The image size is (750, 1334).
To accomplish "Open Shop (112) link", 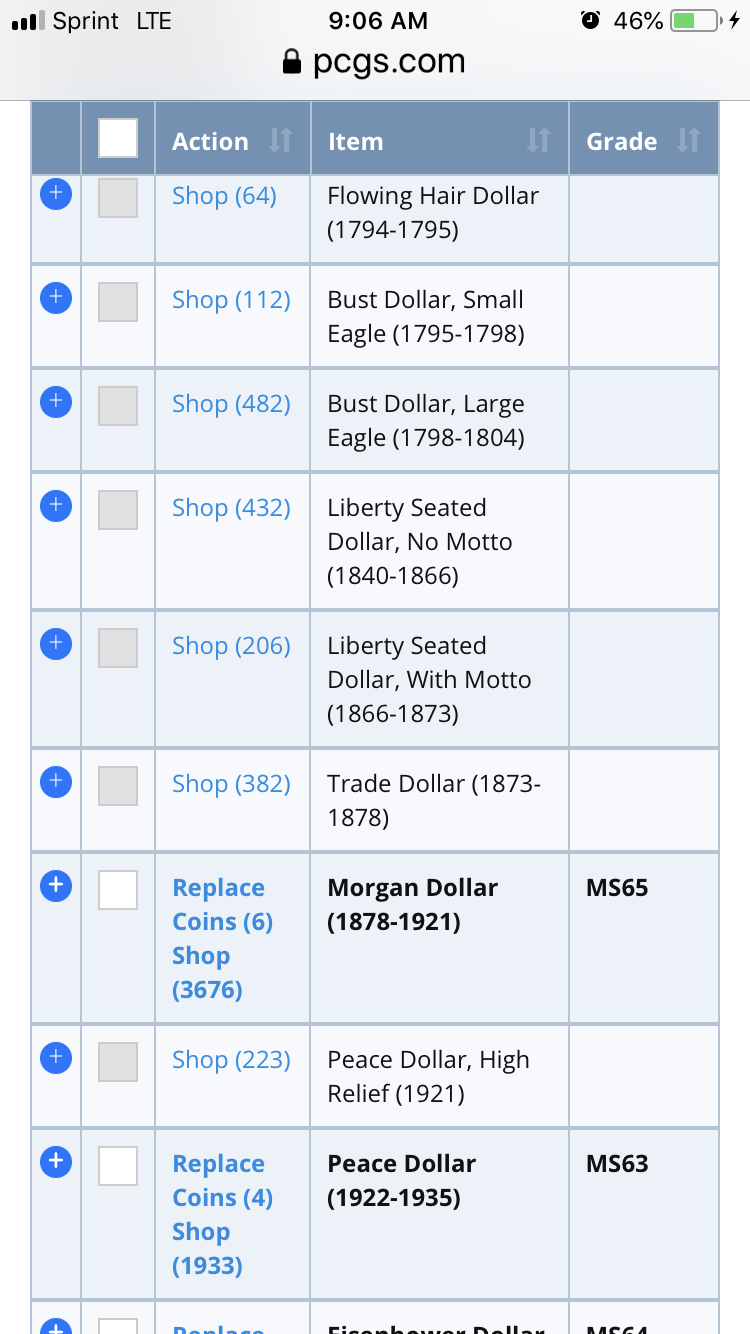I will 231,300.
